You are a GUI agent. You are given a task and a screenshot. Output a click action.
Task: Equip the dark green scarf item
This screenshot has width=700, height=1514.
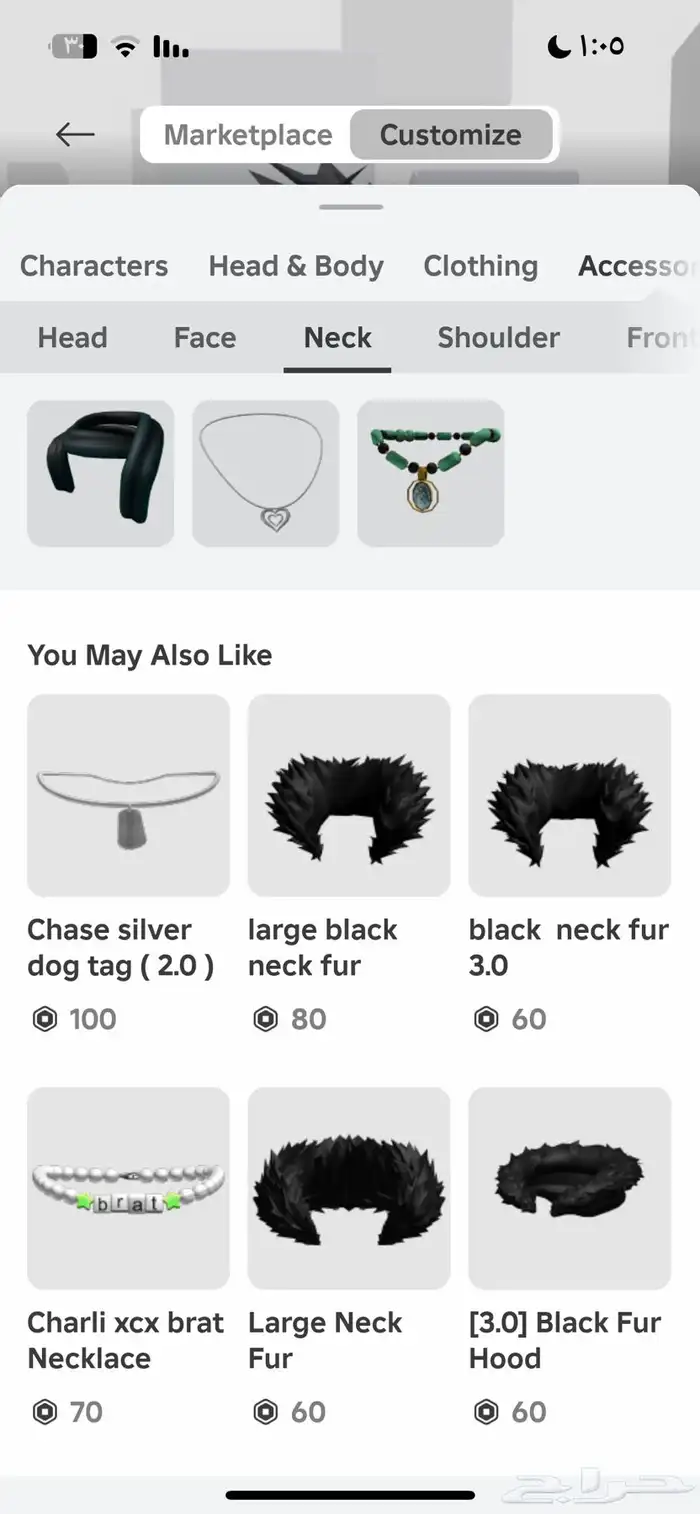click(100, 473)
